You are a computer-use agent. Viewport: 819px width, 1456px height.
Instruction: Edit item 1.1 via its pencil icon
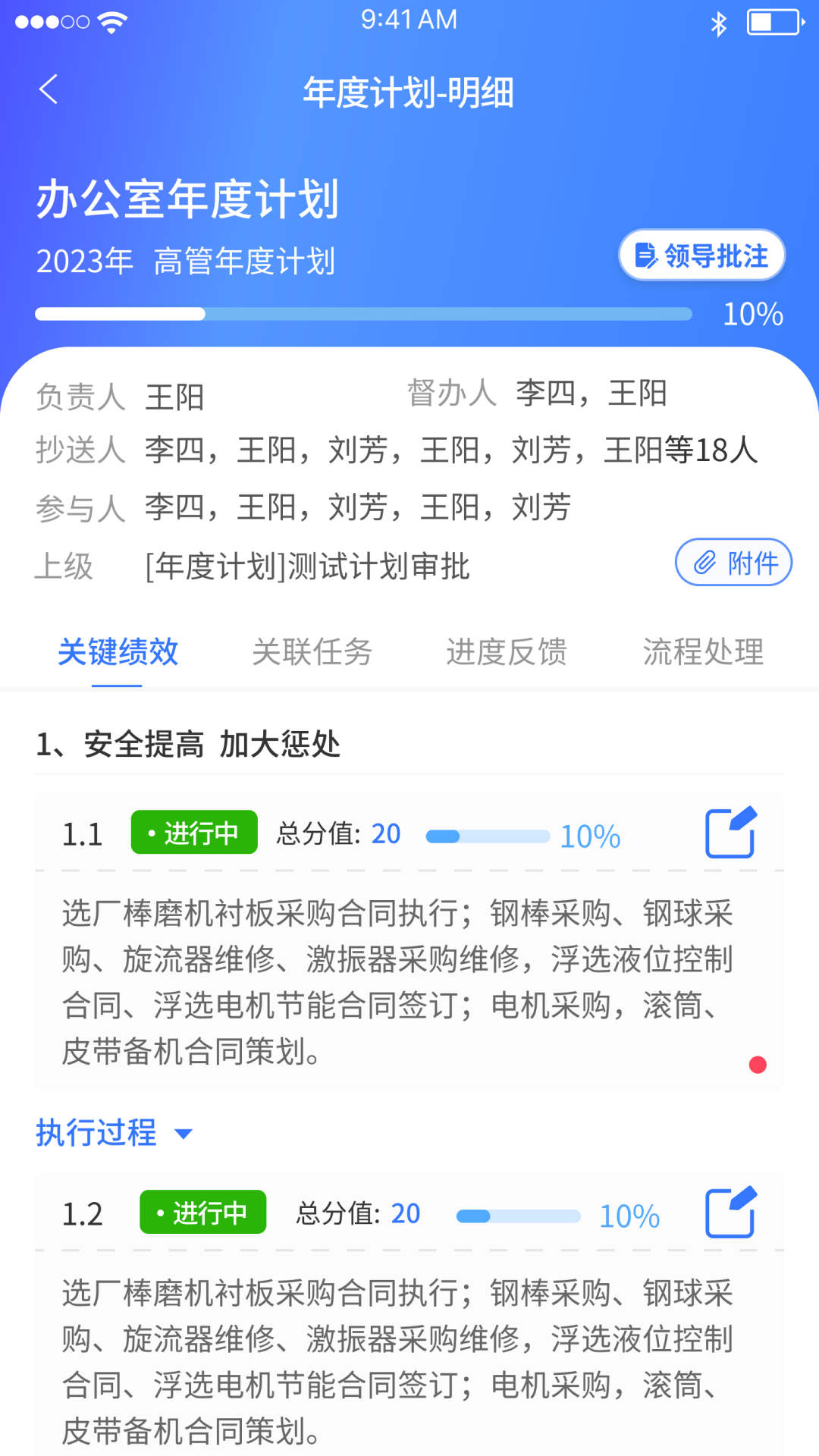pyautogui.click(x=731, y=833)
